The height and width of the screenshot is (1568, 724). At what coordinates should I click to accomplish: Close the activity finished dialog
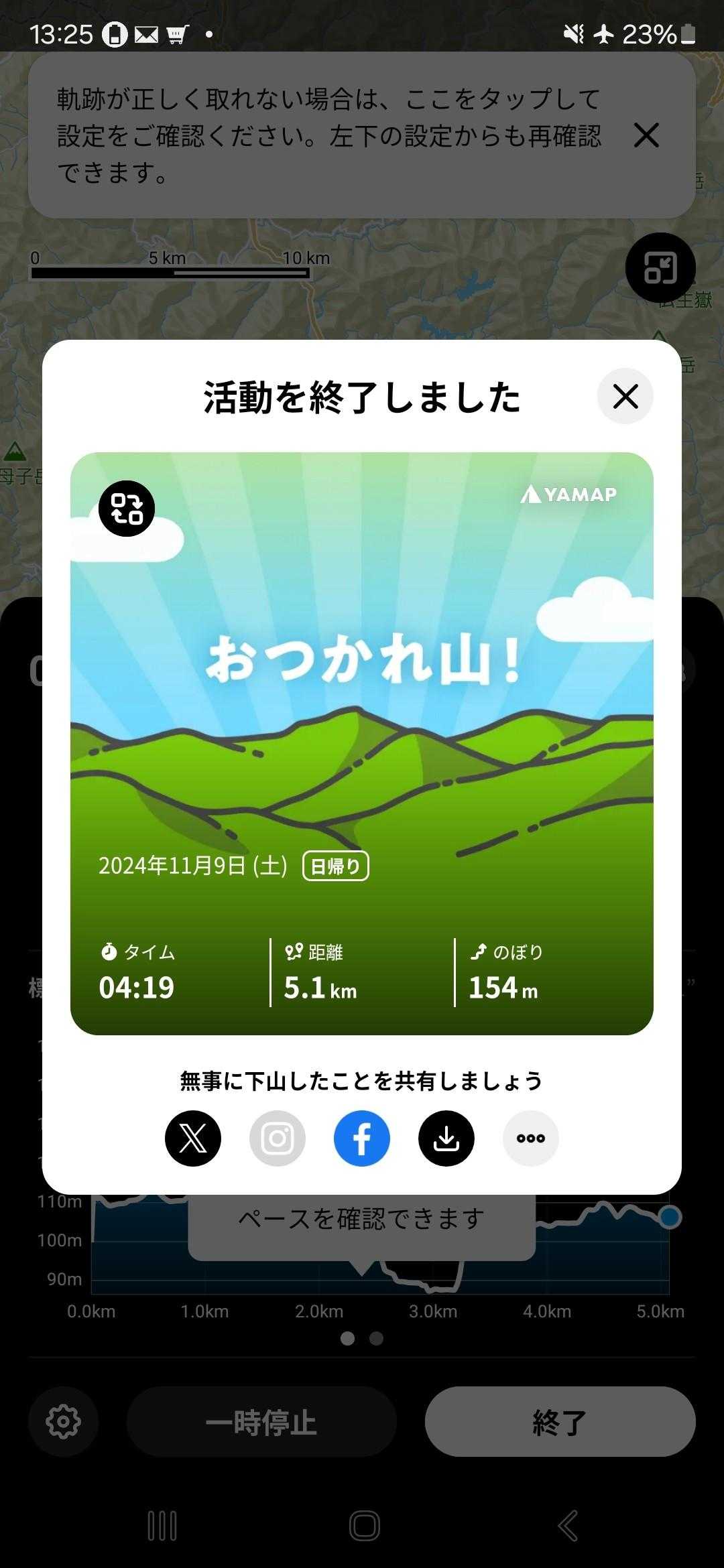point(625,396)
